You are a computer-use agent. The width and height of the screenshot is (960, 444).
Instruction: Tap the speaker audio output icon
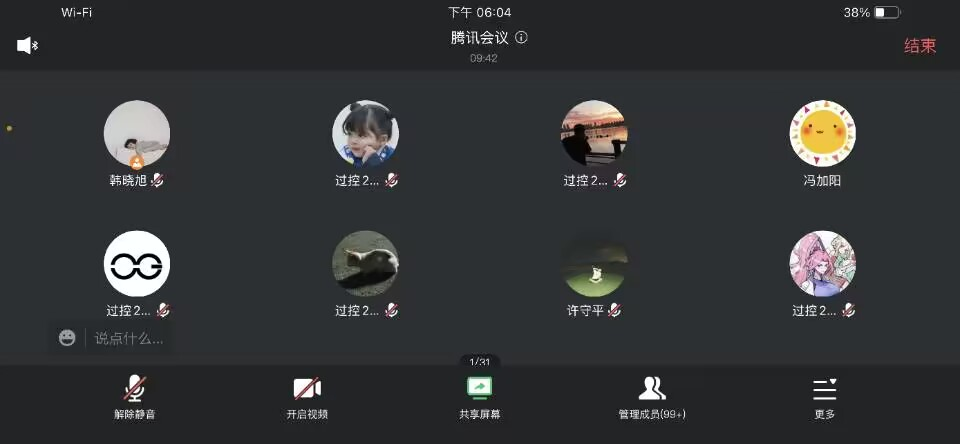pos(27,45)
